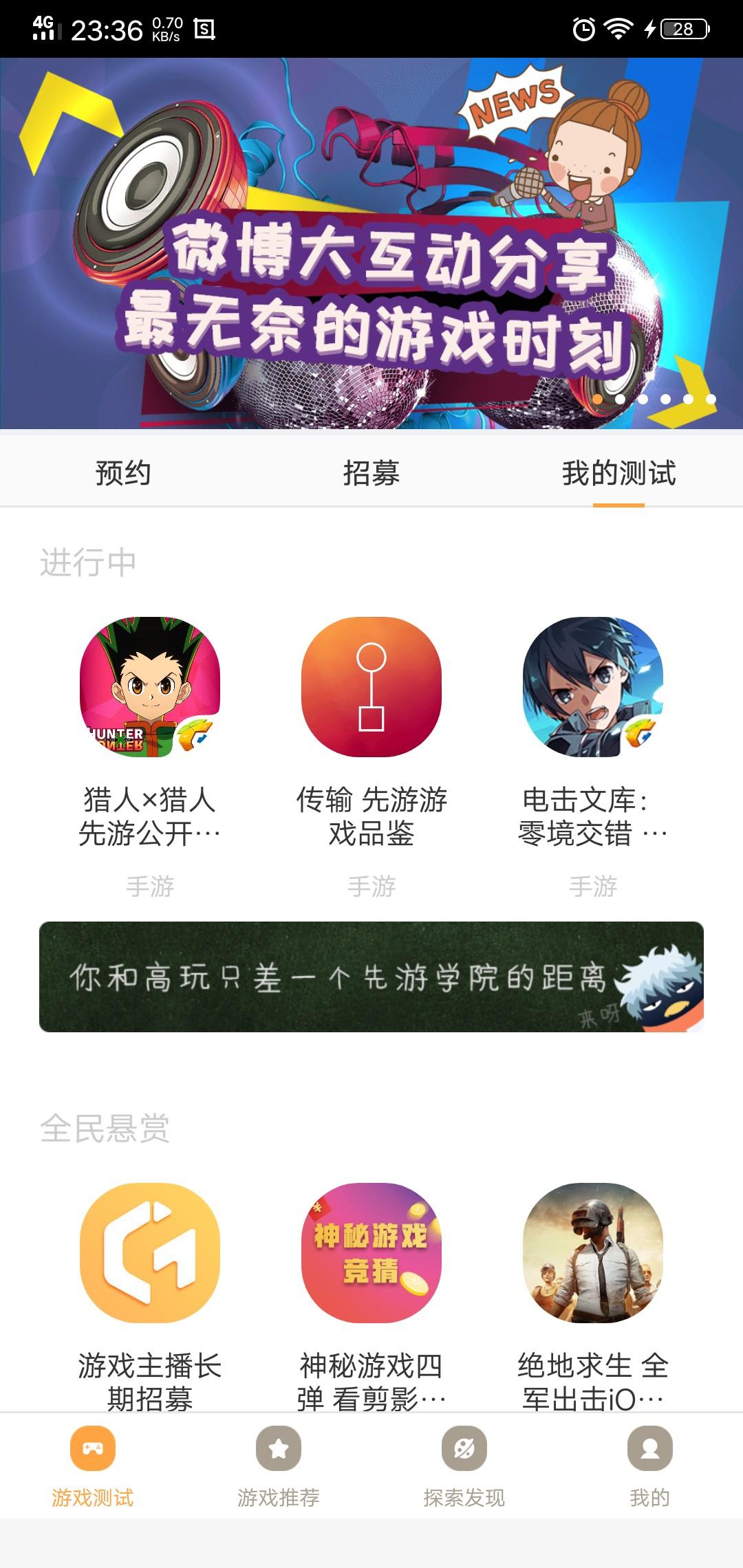Select the 我的测试 tab

(618, 473)
